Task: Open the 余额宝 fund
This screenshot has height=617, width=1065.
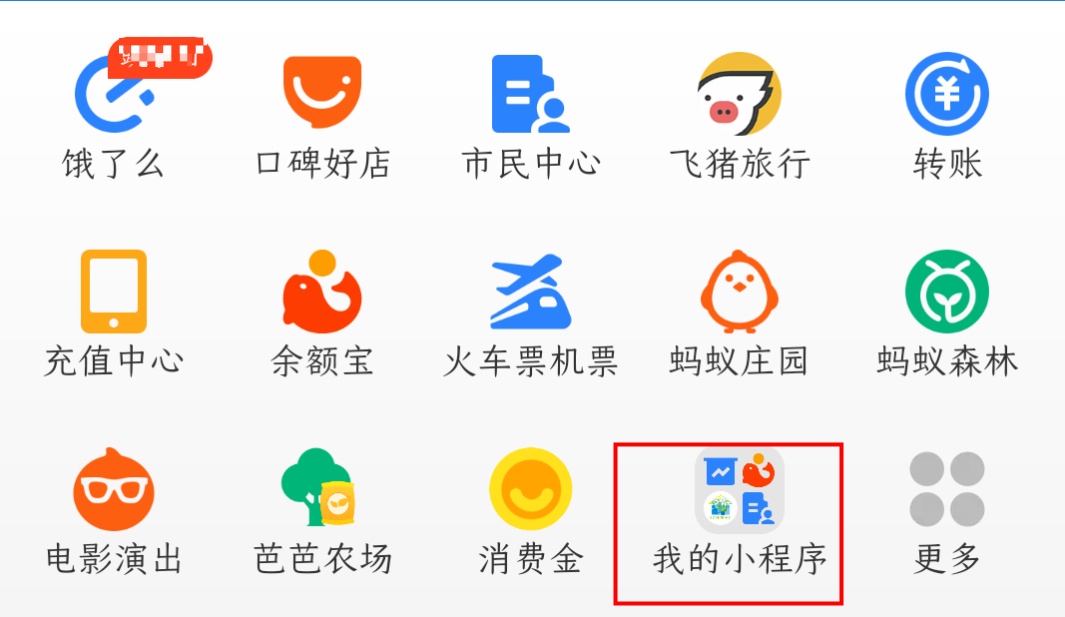Action: tap(322, 292)
